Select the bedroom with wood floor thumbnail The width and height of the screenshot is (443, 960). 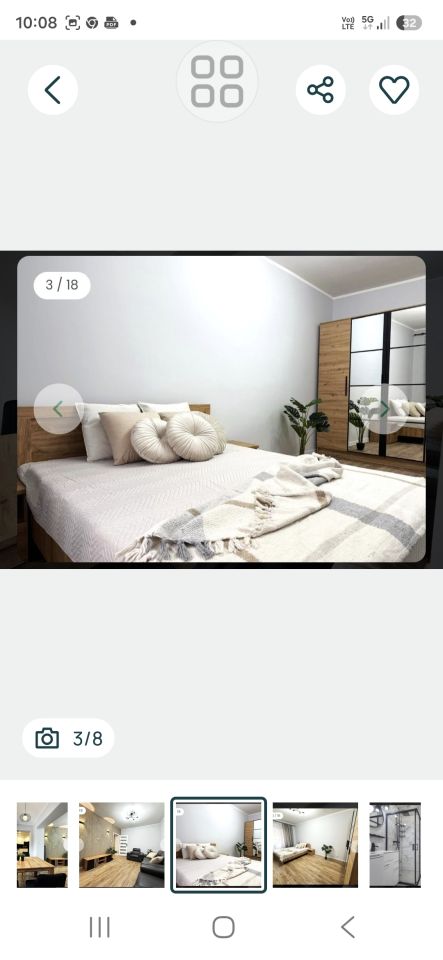315,845
